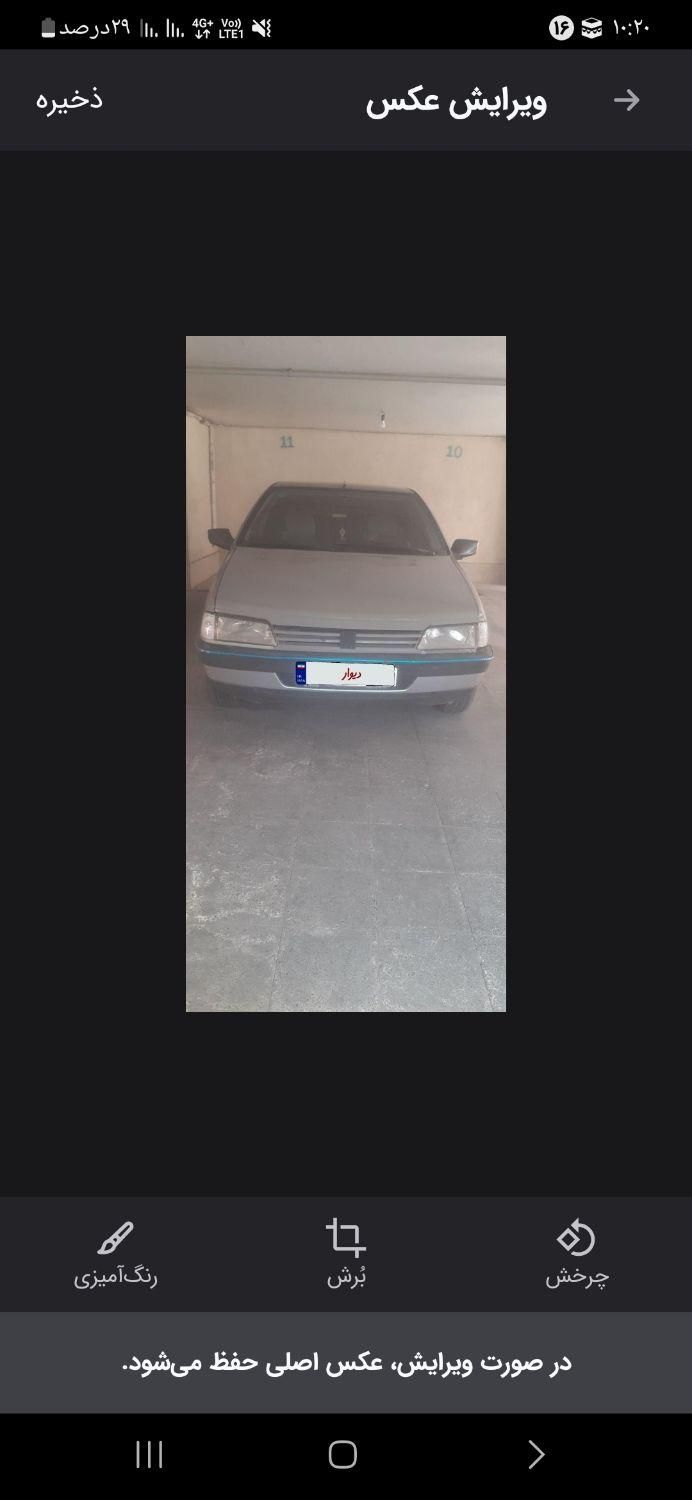Select the بُرش crop tool
The height and width of the screenshot is (1500, 692).
coord(346,1252)
